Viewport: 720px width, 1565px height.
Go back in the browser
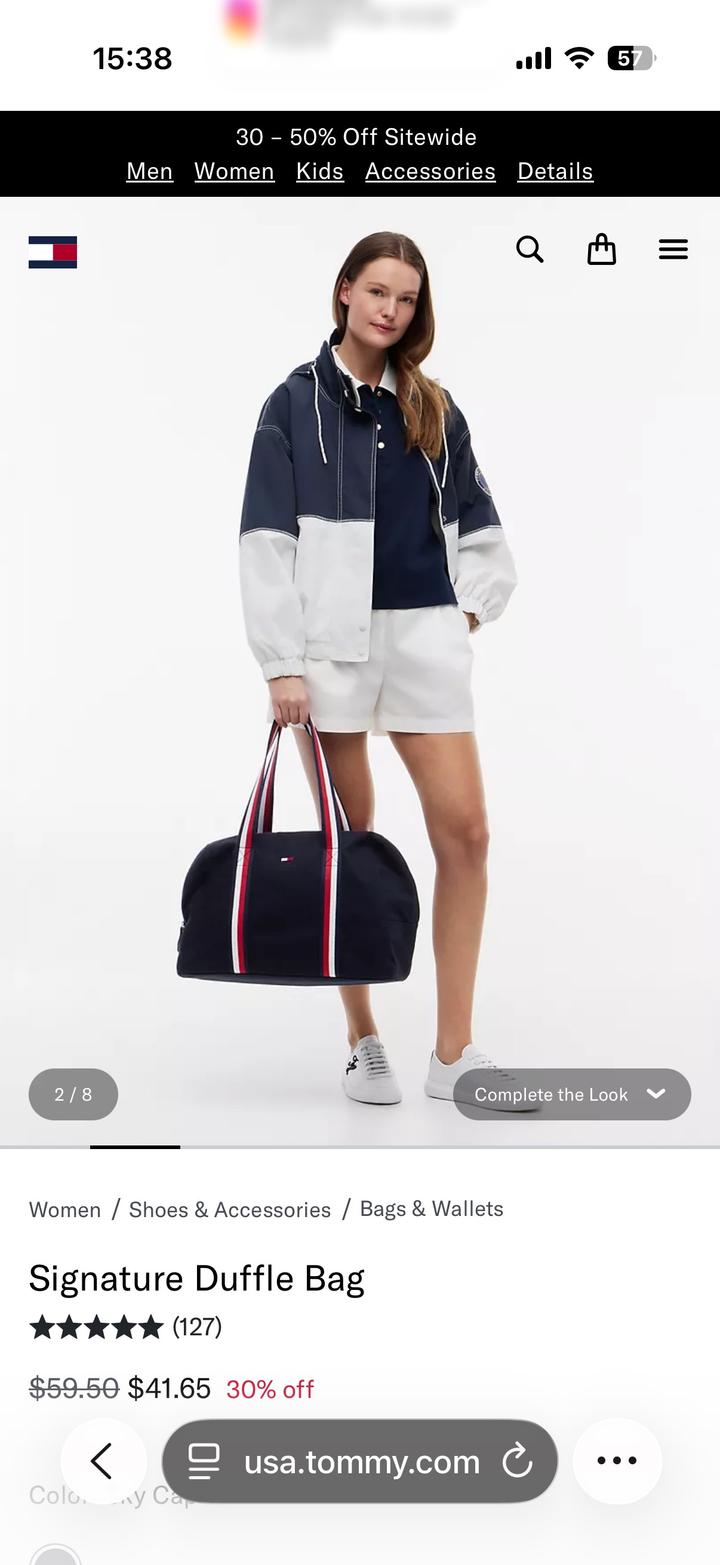coord(102,1461)
